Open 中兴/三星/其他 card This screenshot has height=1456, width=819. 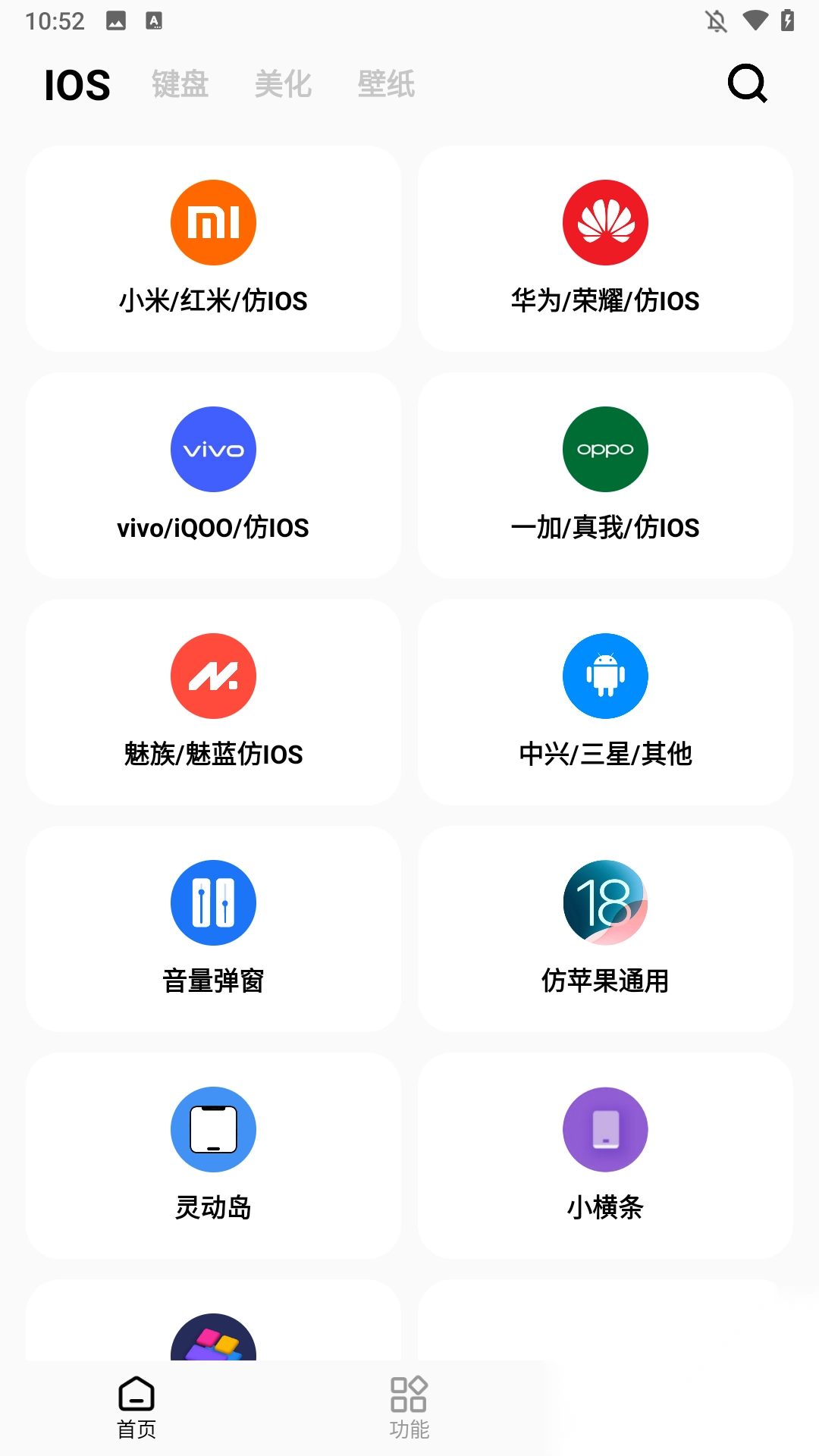605,702
